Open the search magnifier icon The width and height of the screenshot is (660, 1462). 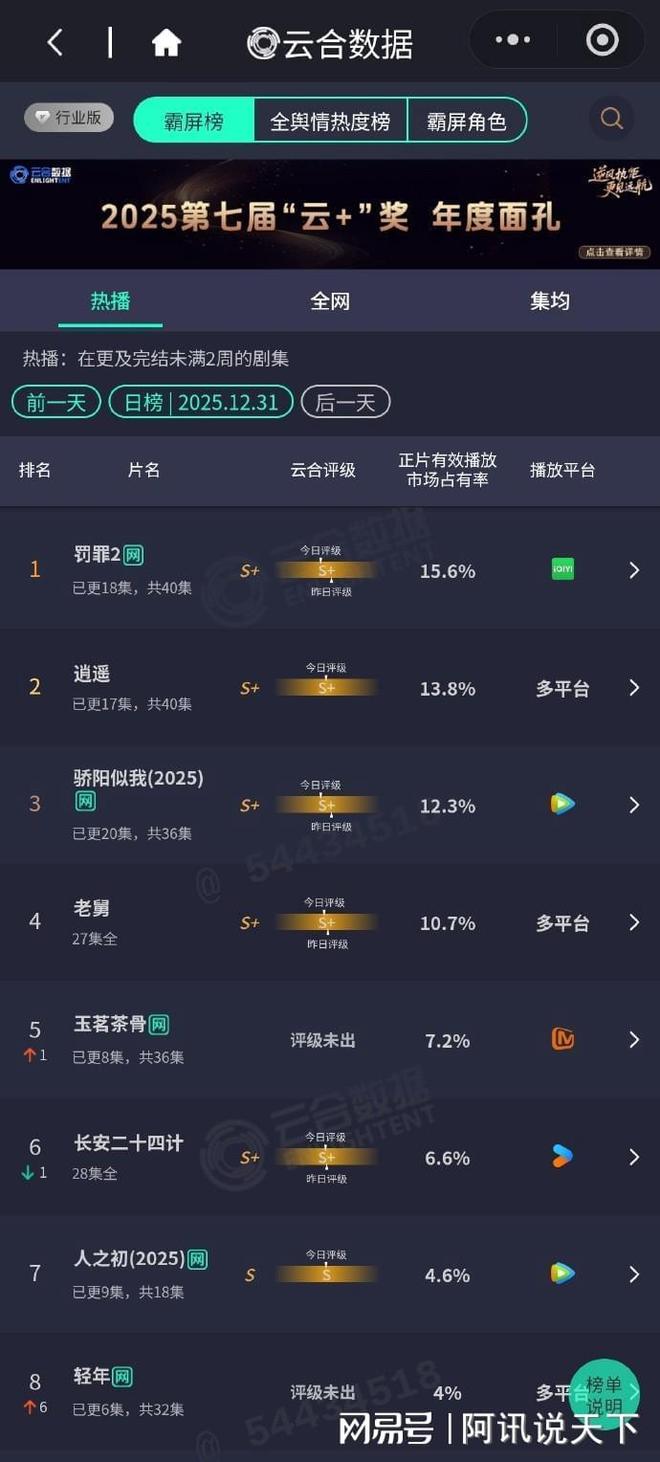pyautogui.click(x=611, y=119)
